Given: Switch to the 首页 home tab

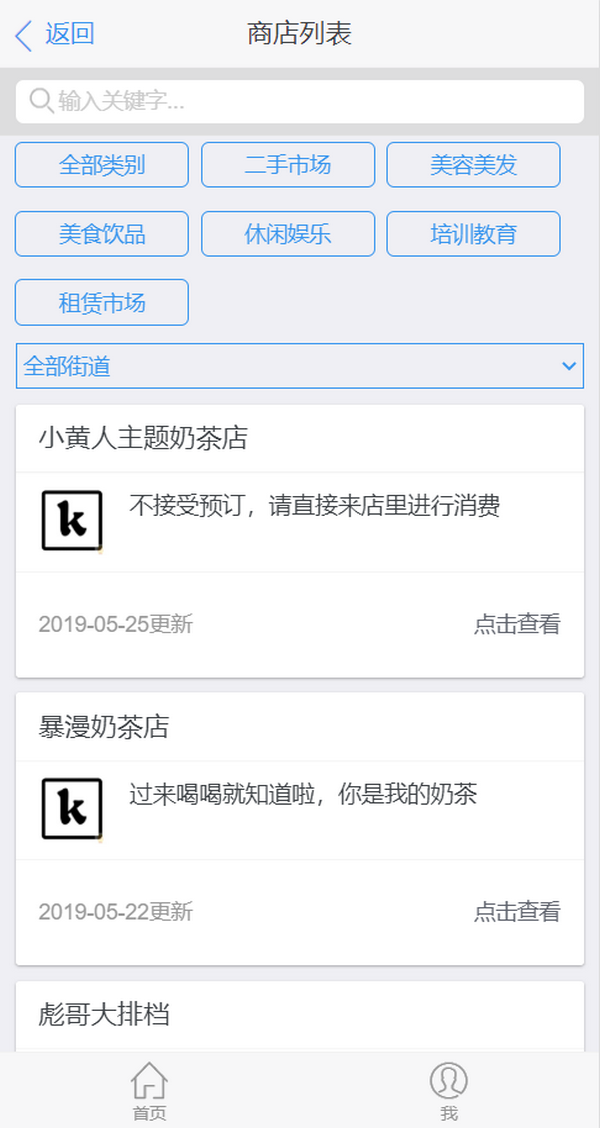Looking at the screenshot, I should [149, 1092].
